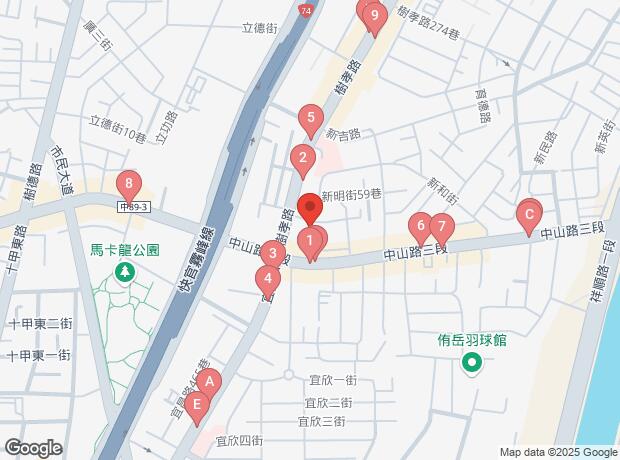Open map marker labeled C

click(x=529, y=213)
